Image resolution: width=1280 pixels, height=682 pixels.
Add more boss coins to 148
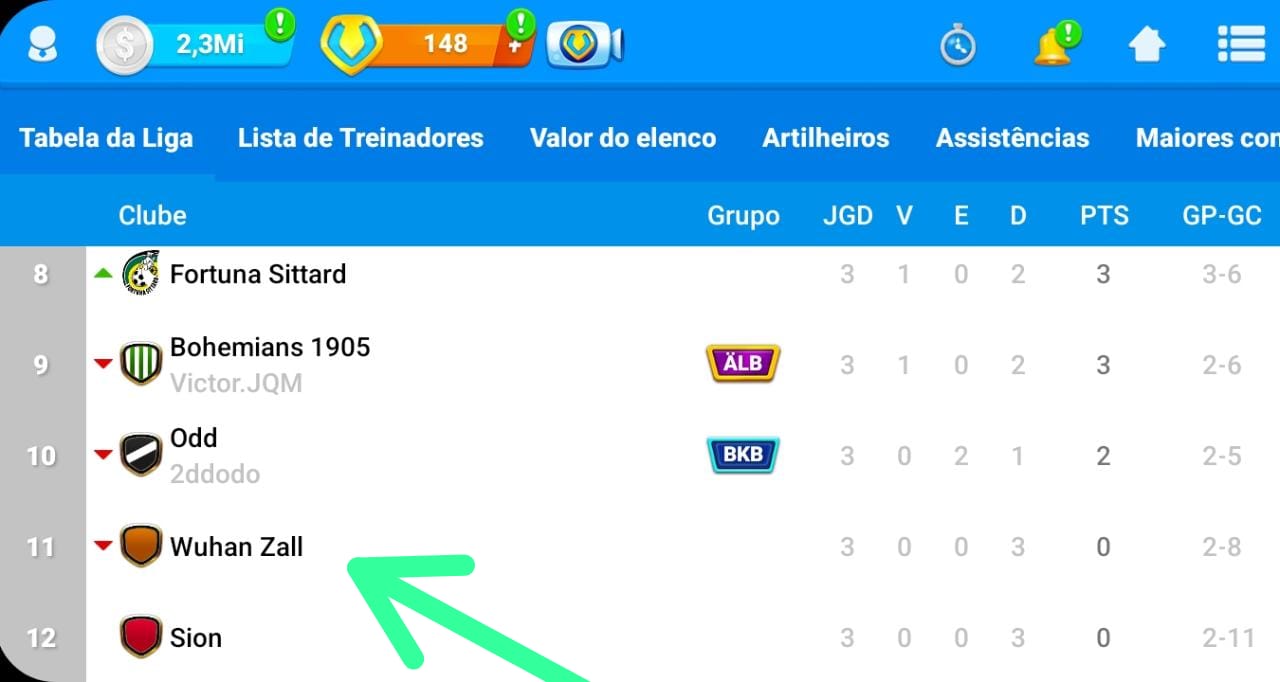pos(515,46)
